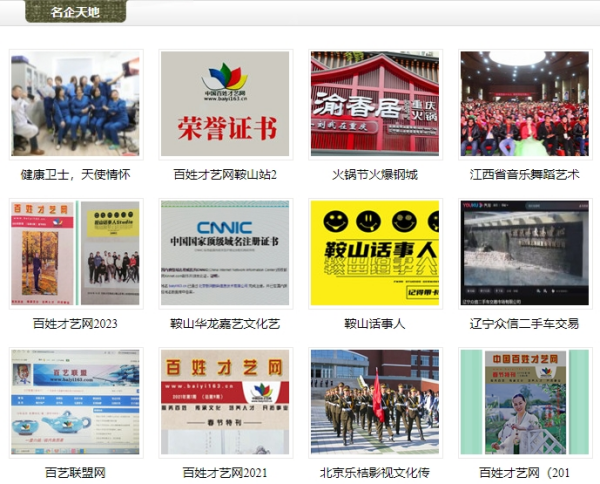This screenshot has width=600, height=484.
Task: Open the 百姓才艺网鞍山站2 certificate tile
Action: point(225,104)
